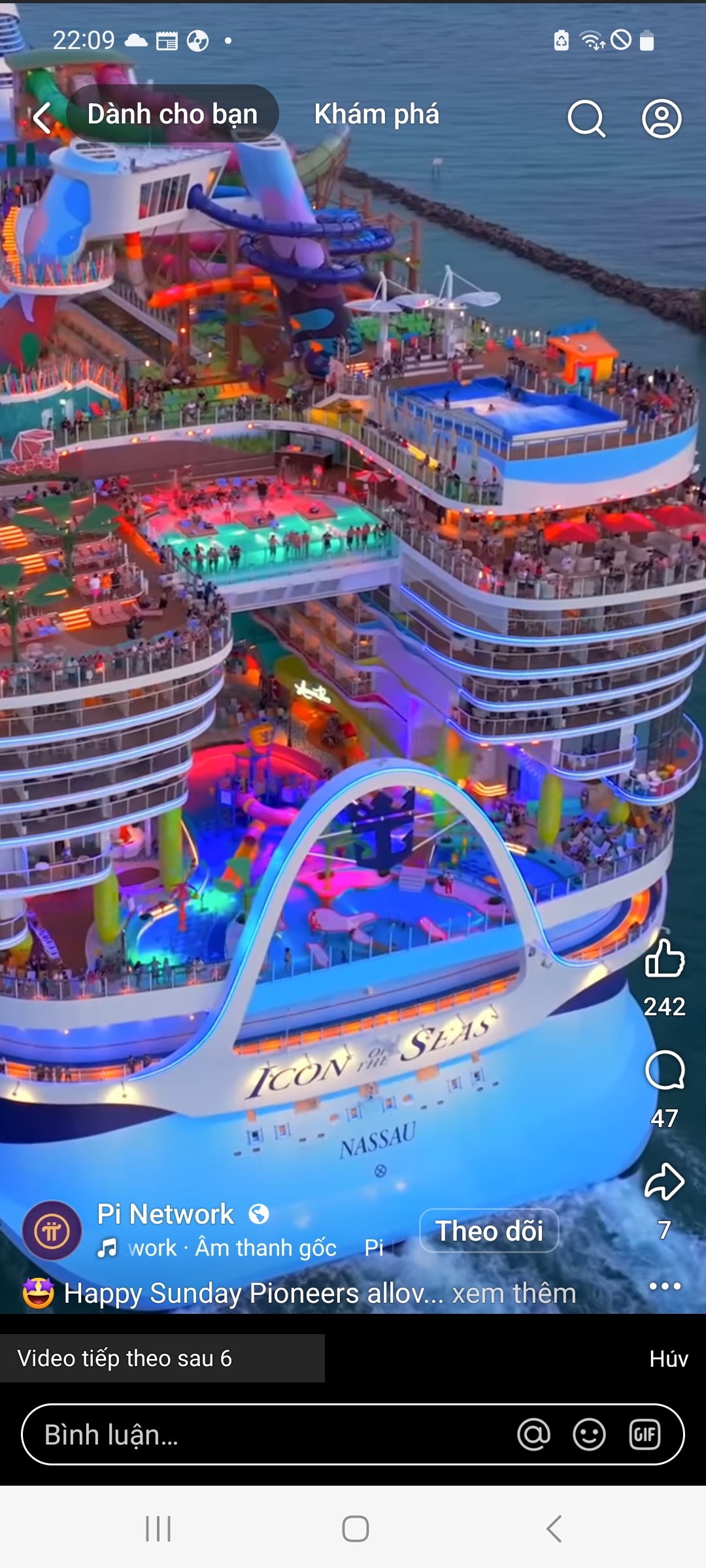Viewport: 706px width, 1568px height.
Task: Open the profile icon
Action: coord(662,118)
